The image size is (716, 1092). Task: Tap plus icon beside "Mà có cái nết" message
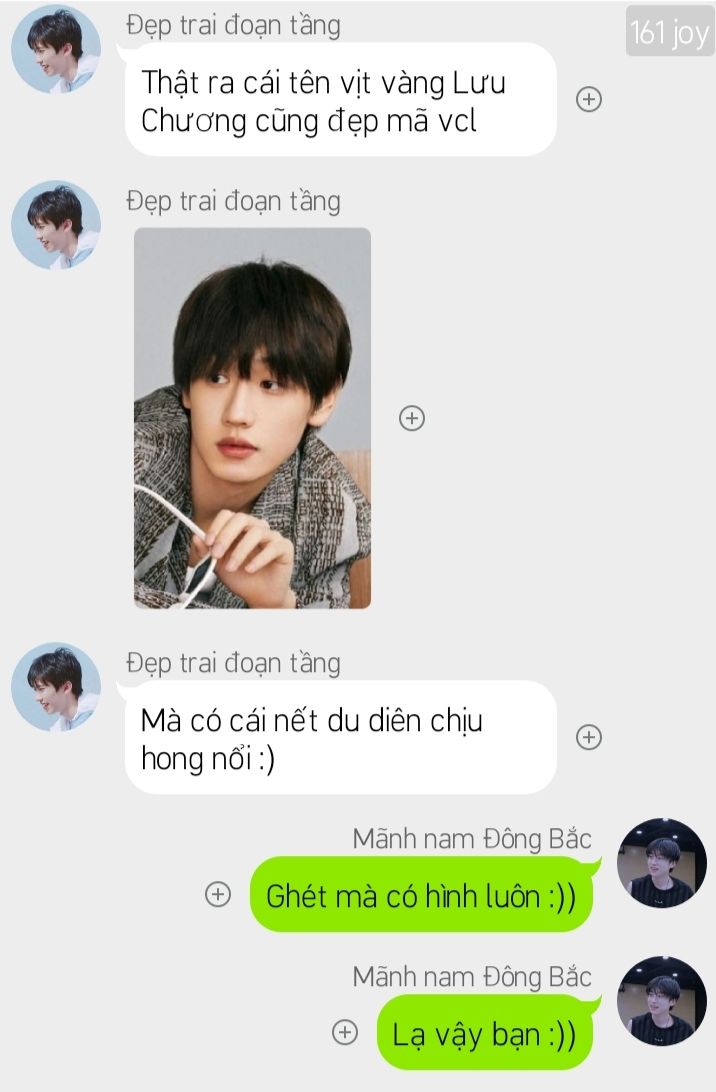click(x=589, y=737)
